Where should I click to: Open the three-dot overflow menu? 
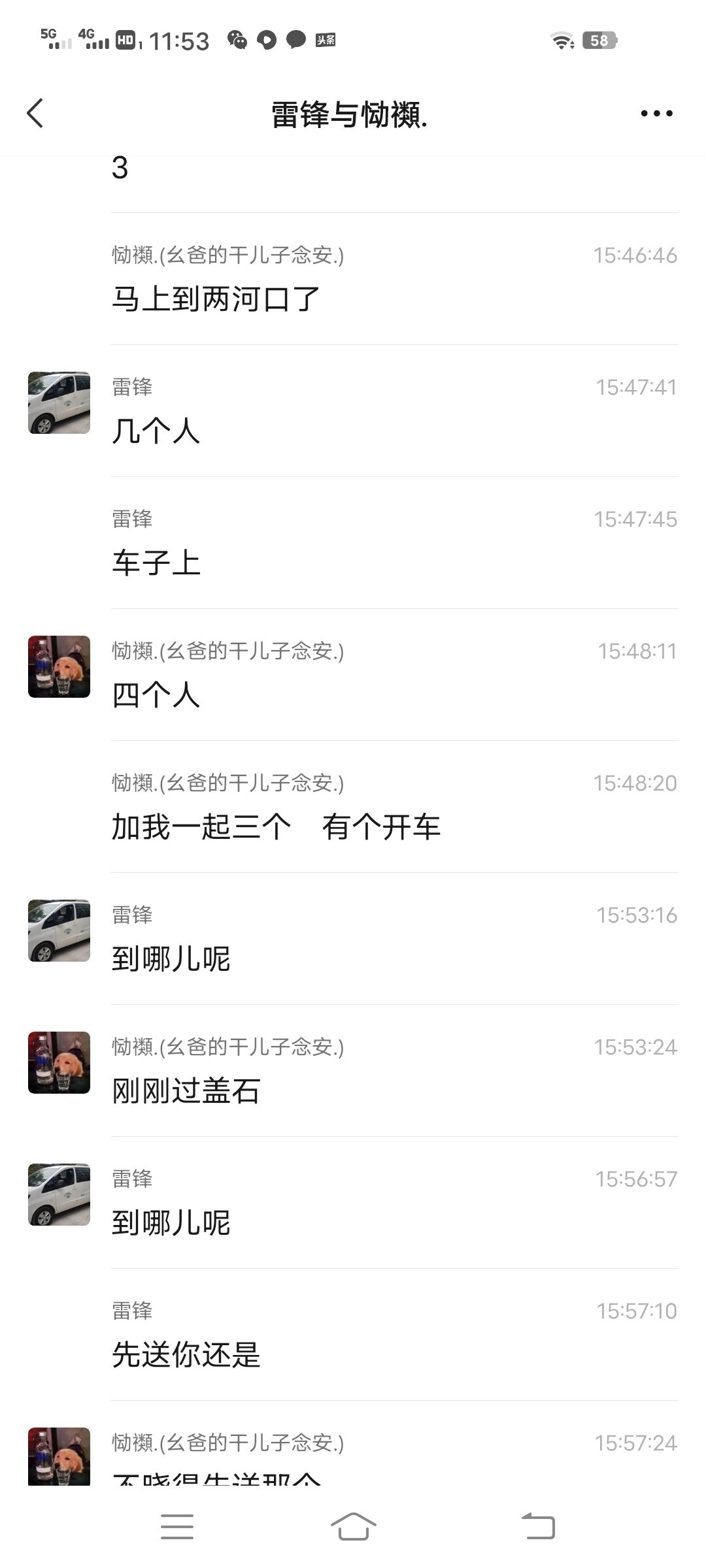pyautogui.click(x=656, y=114)
